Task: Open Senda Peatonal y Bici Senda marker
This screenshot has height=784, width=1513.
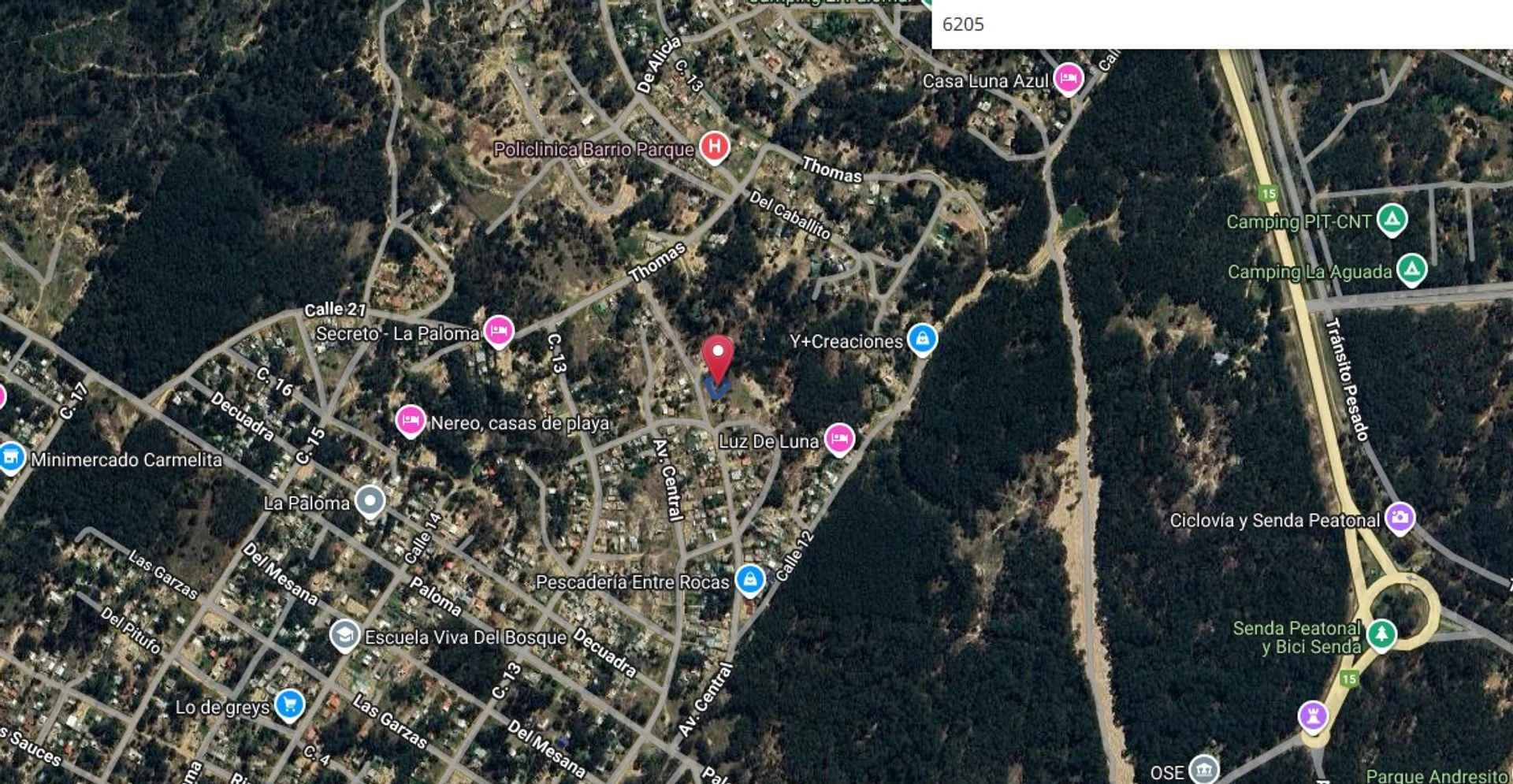Action: tap(1381, 634)
